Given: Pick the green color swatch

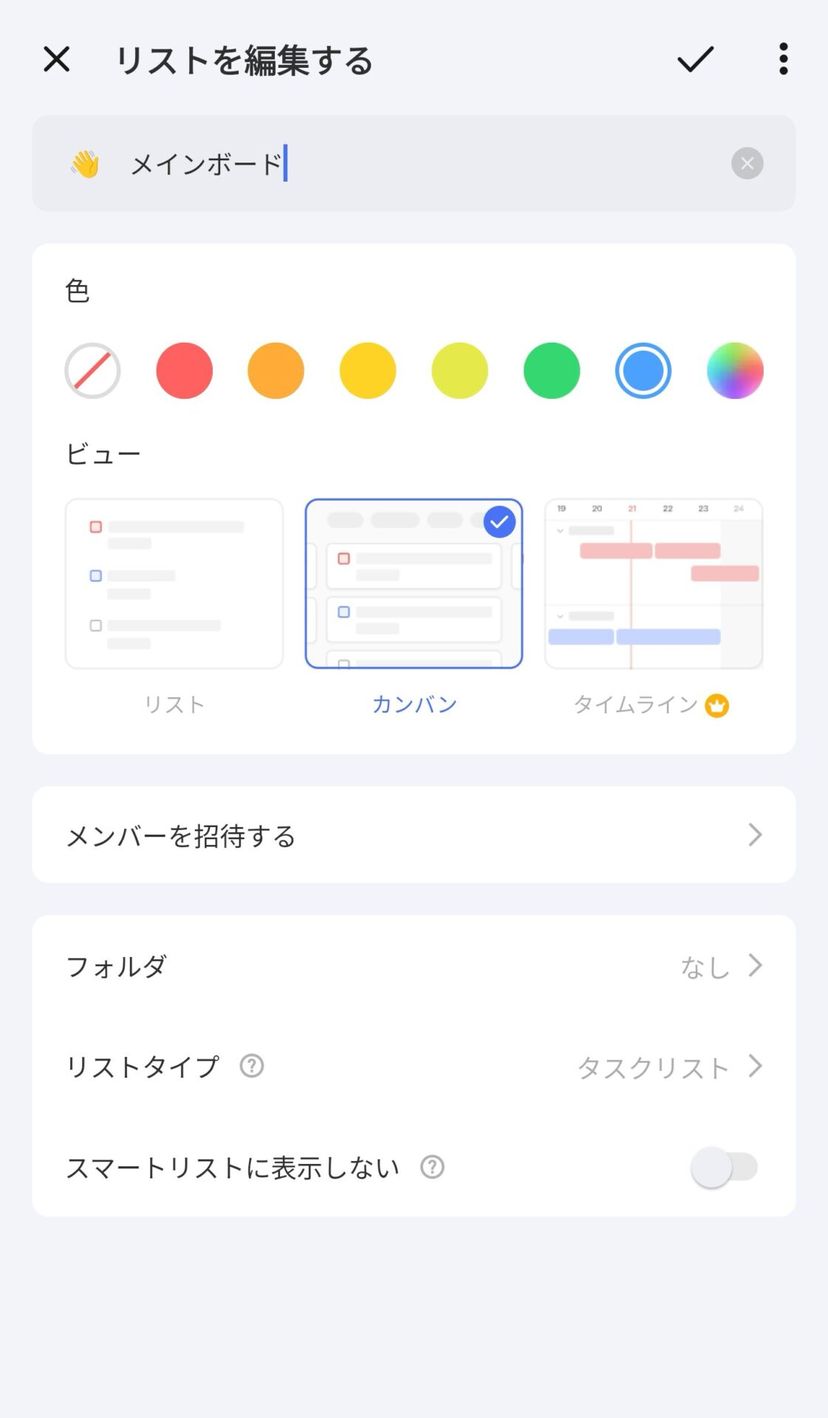Looking at the screenshot, I should point(552,371).
